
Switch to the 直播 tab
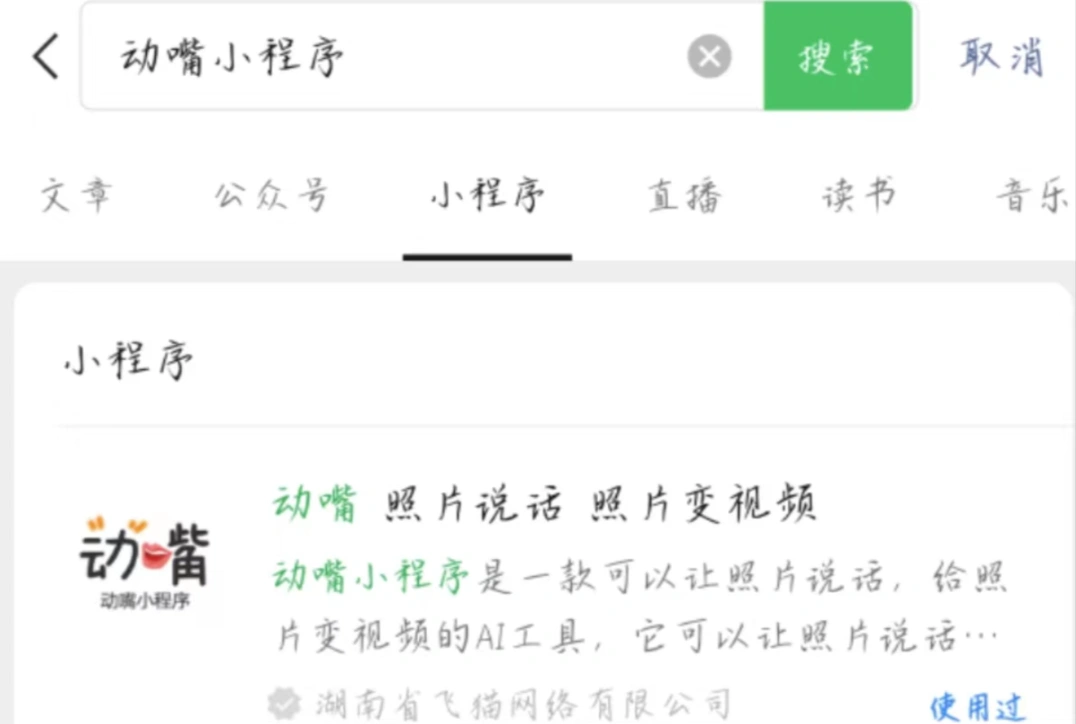pyautogui.click(x=684, y=195)
